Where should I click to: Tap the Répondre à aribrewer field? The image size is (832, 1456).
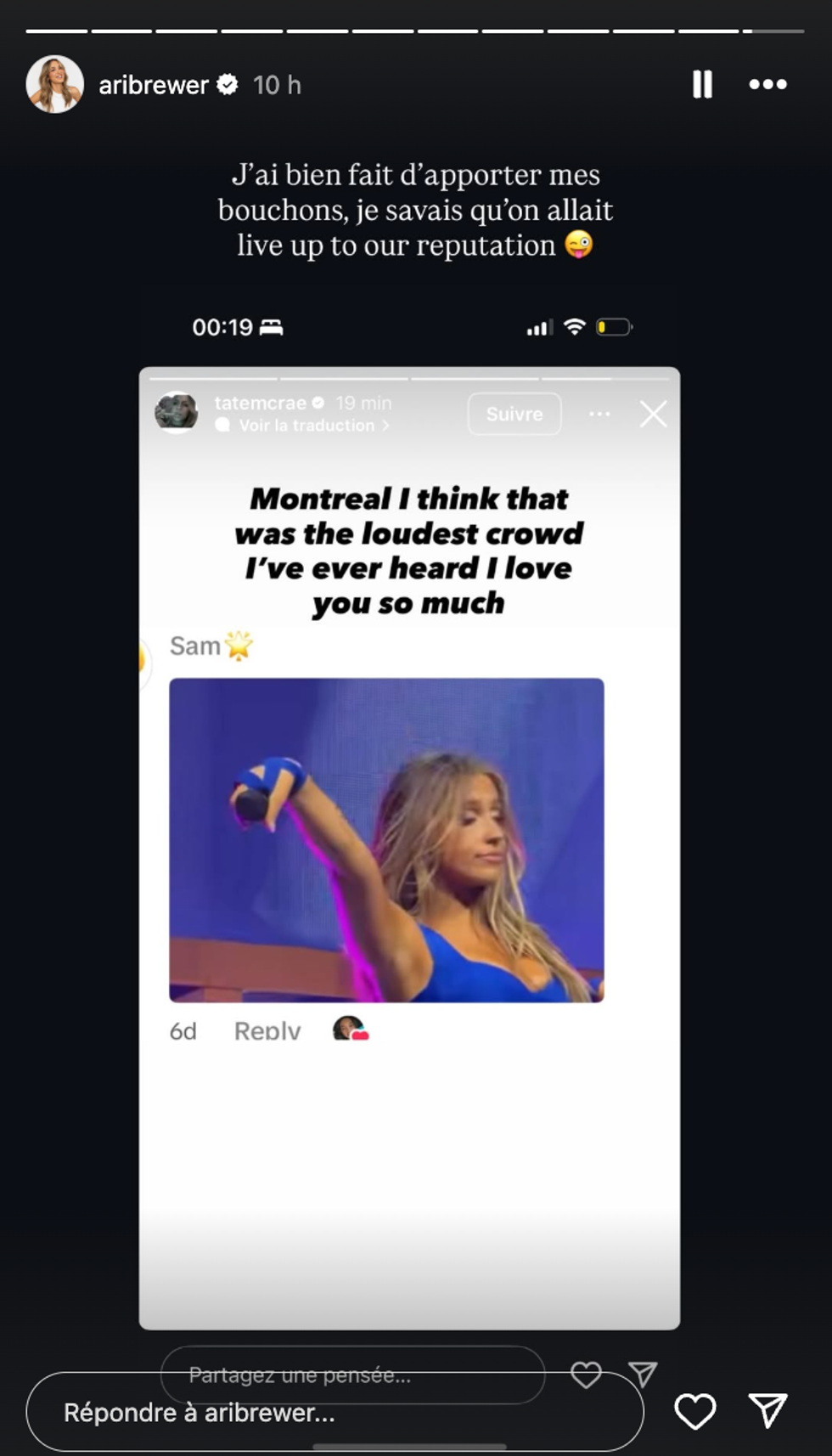click(x=334, y=1414)
